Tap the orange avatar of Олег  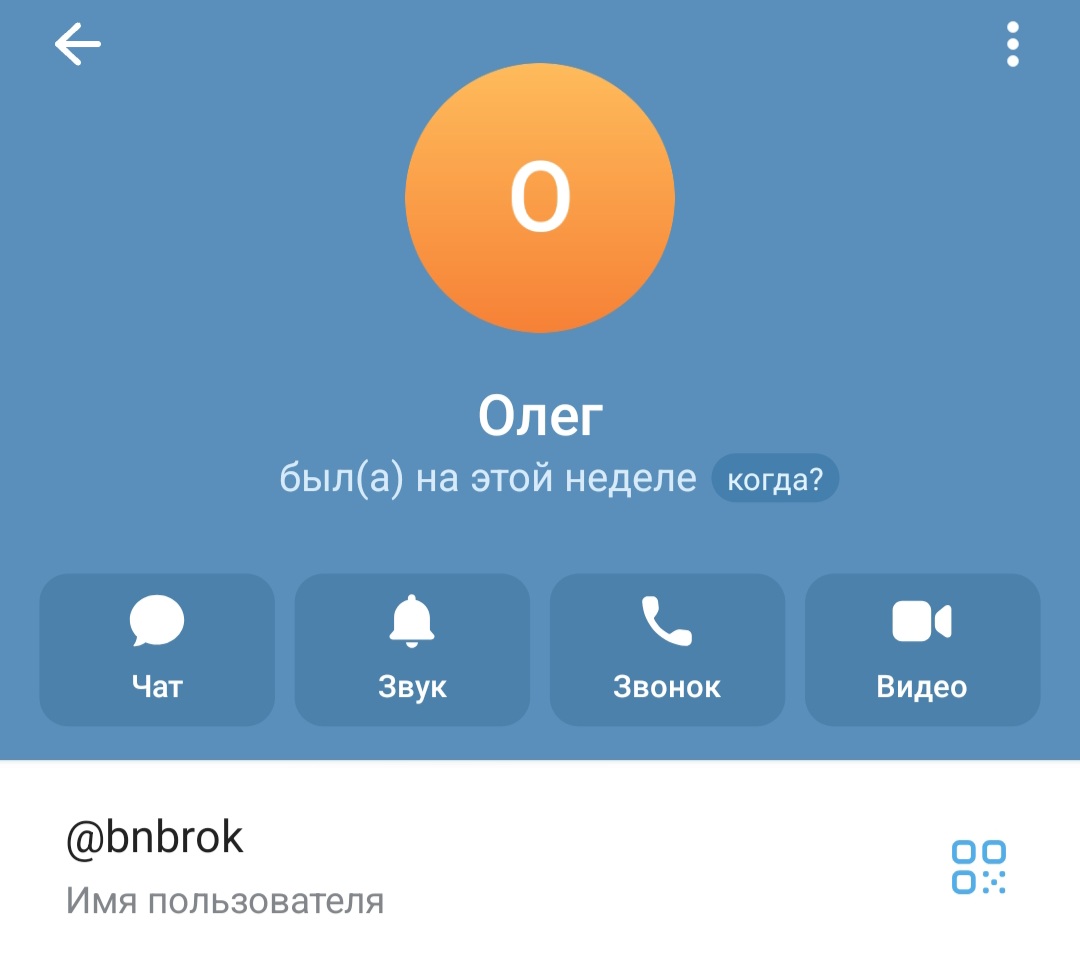(540, 198)
